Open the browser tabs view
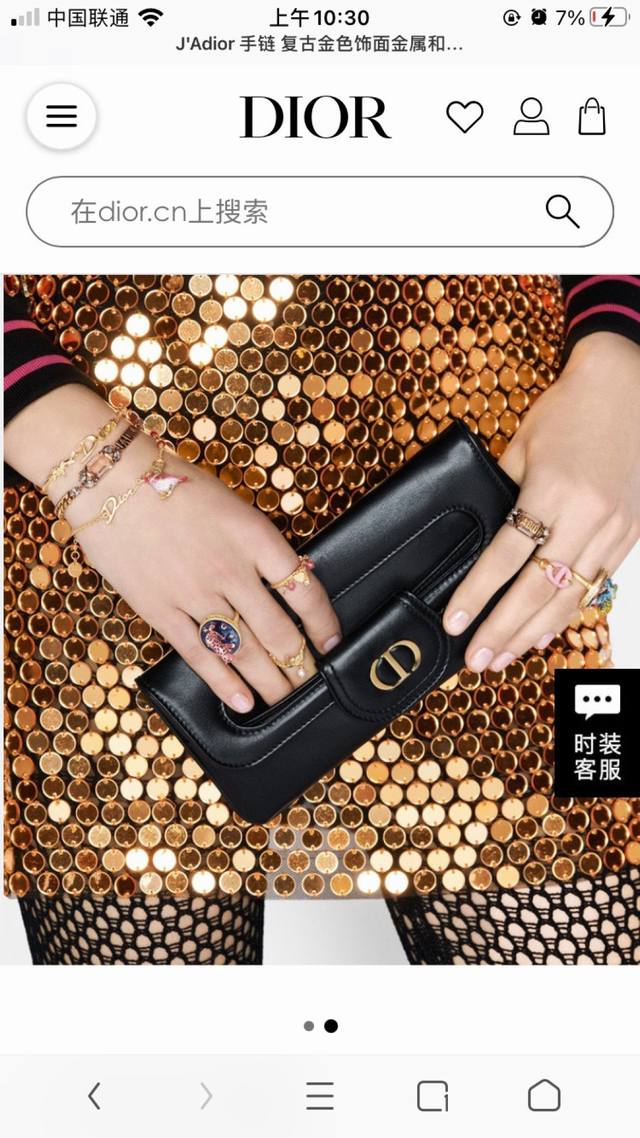The height and width of the screenshot is (1138, 640). pos(432,1096)
